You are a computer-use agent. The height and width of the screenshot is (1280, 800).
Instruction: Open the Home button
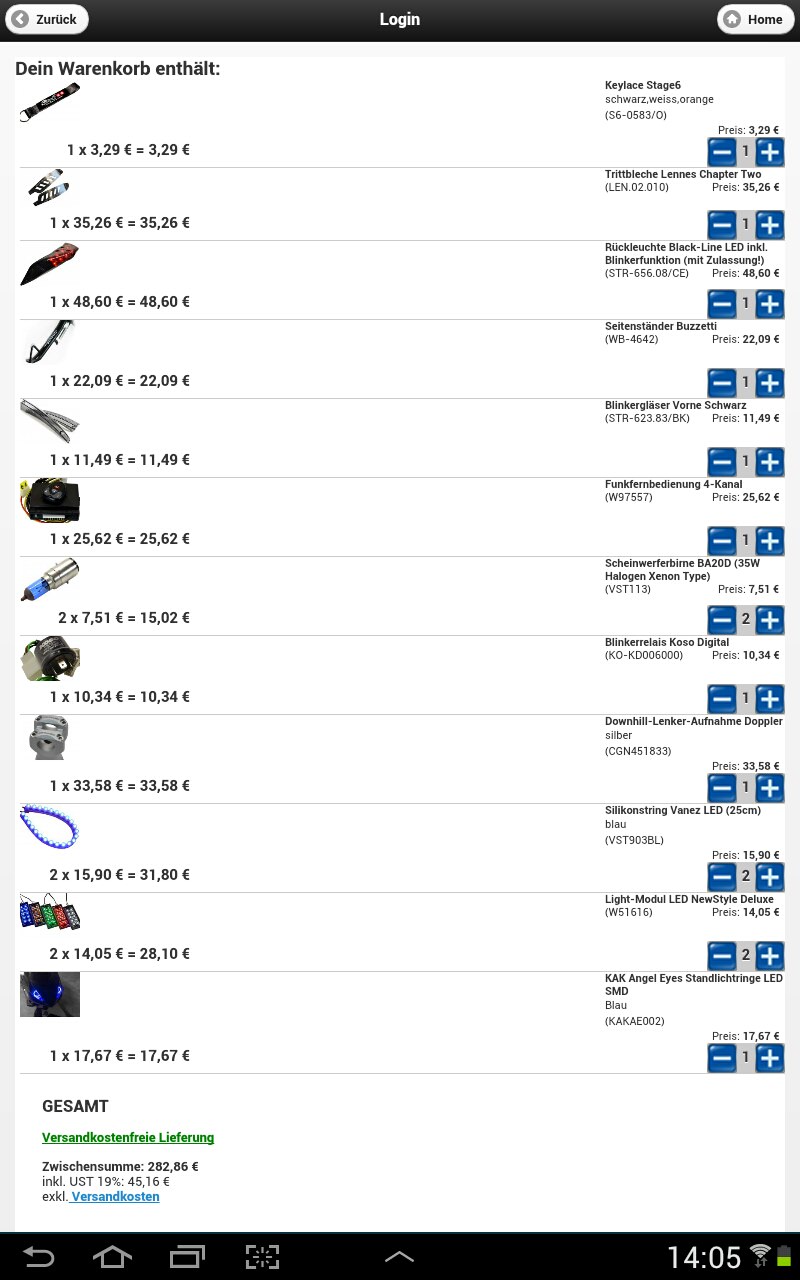[x=755, y=19]
